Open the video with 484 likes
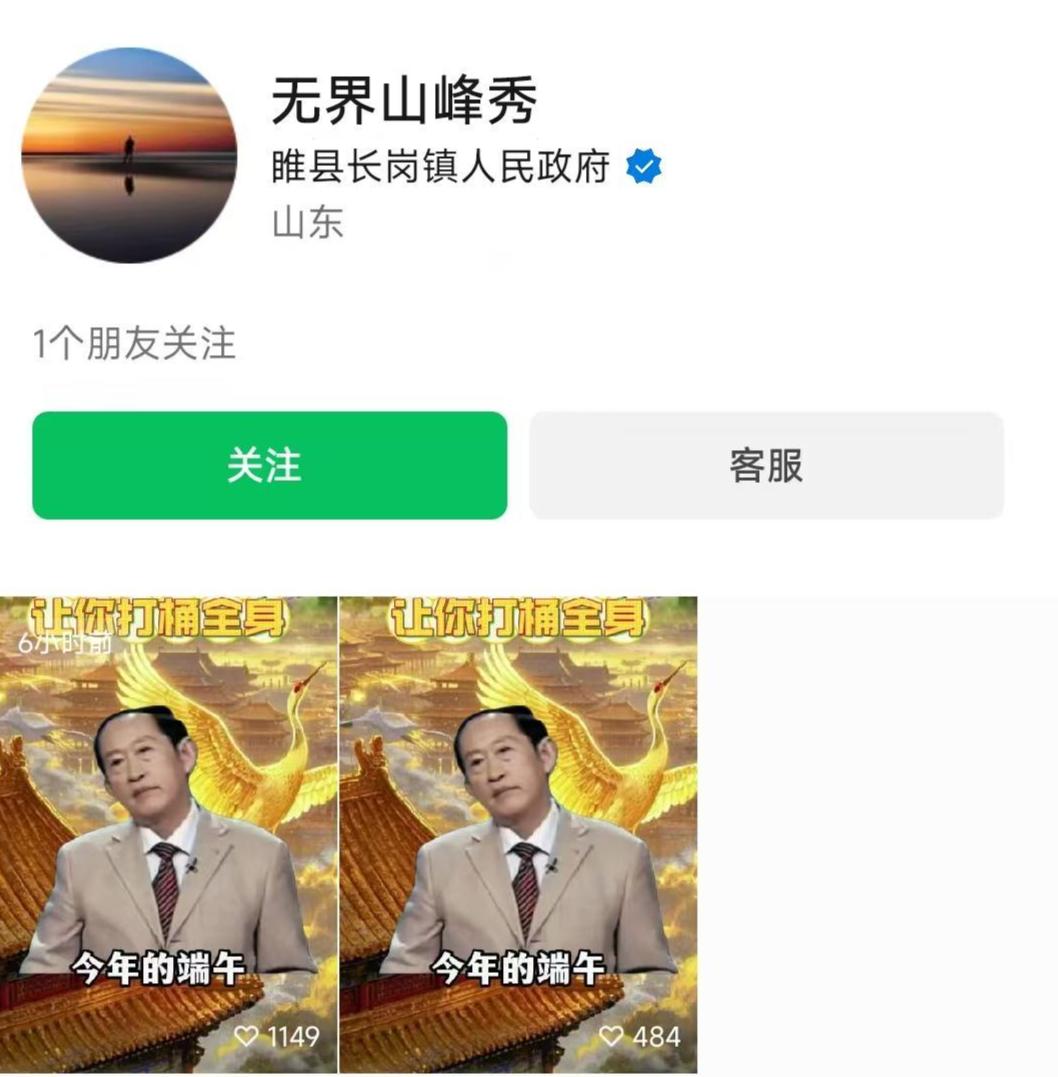Viewport: 1058px width, 1077px height. [518, 834]
